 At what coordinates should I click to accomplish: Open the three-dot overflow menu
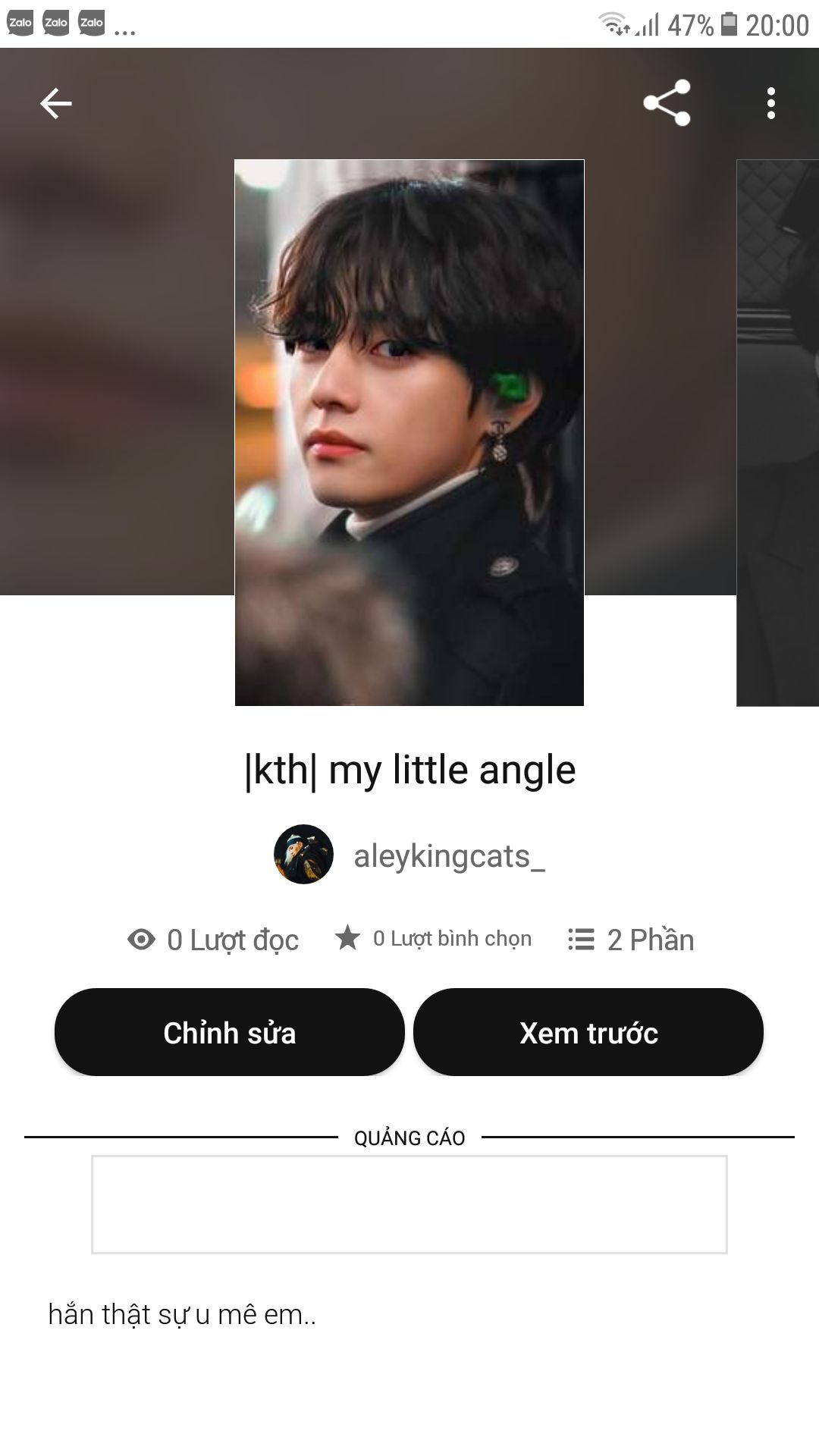[770, 103]
